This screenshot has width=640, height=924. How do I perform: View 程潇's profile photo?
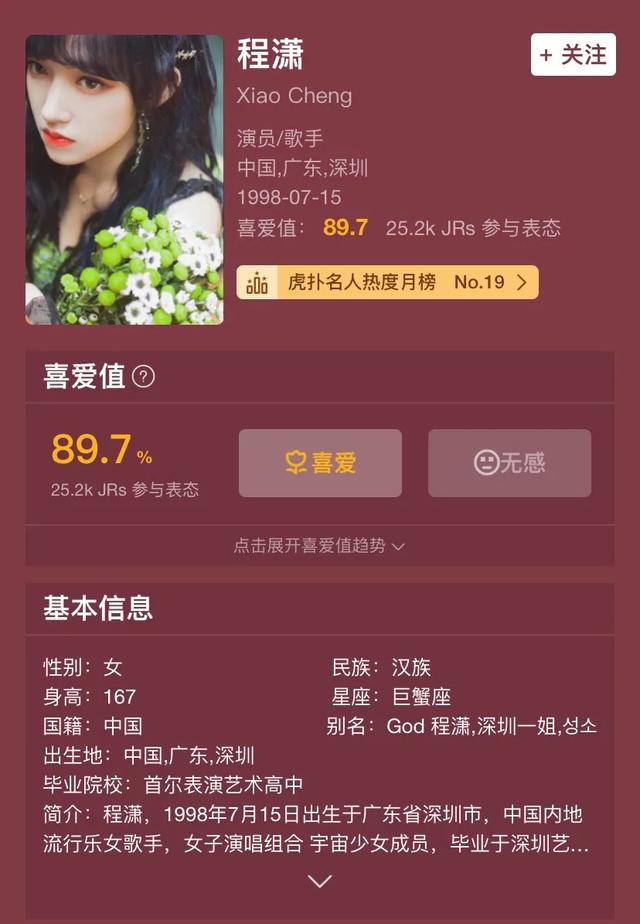(x=124, y=180)
